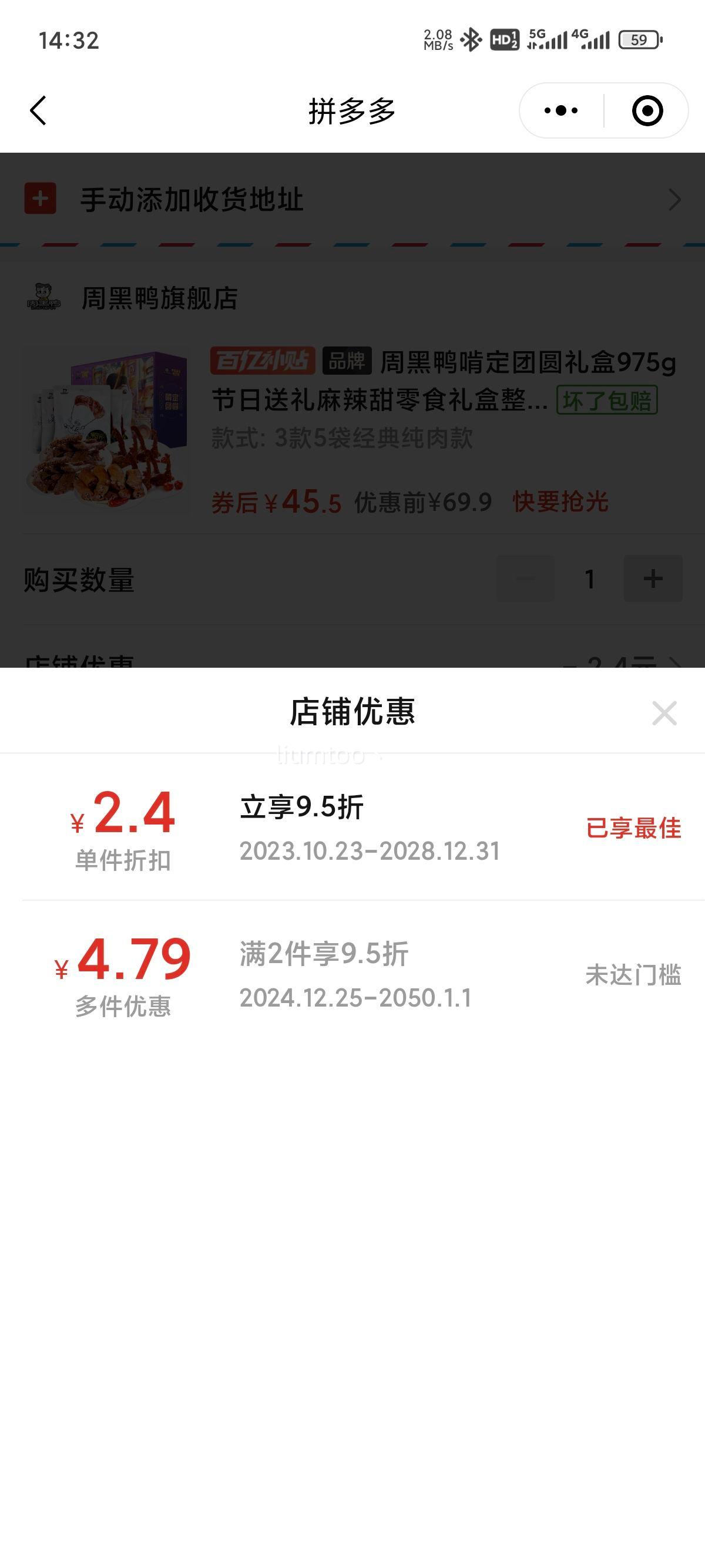The image size is (705, 1568).
Task: Increase purchase quantity with the plus icon
Action: coord(653,579)
